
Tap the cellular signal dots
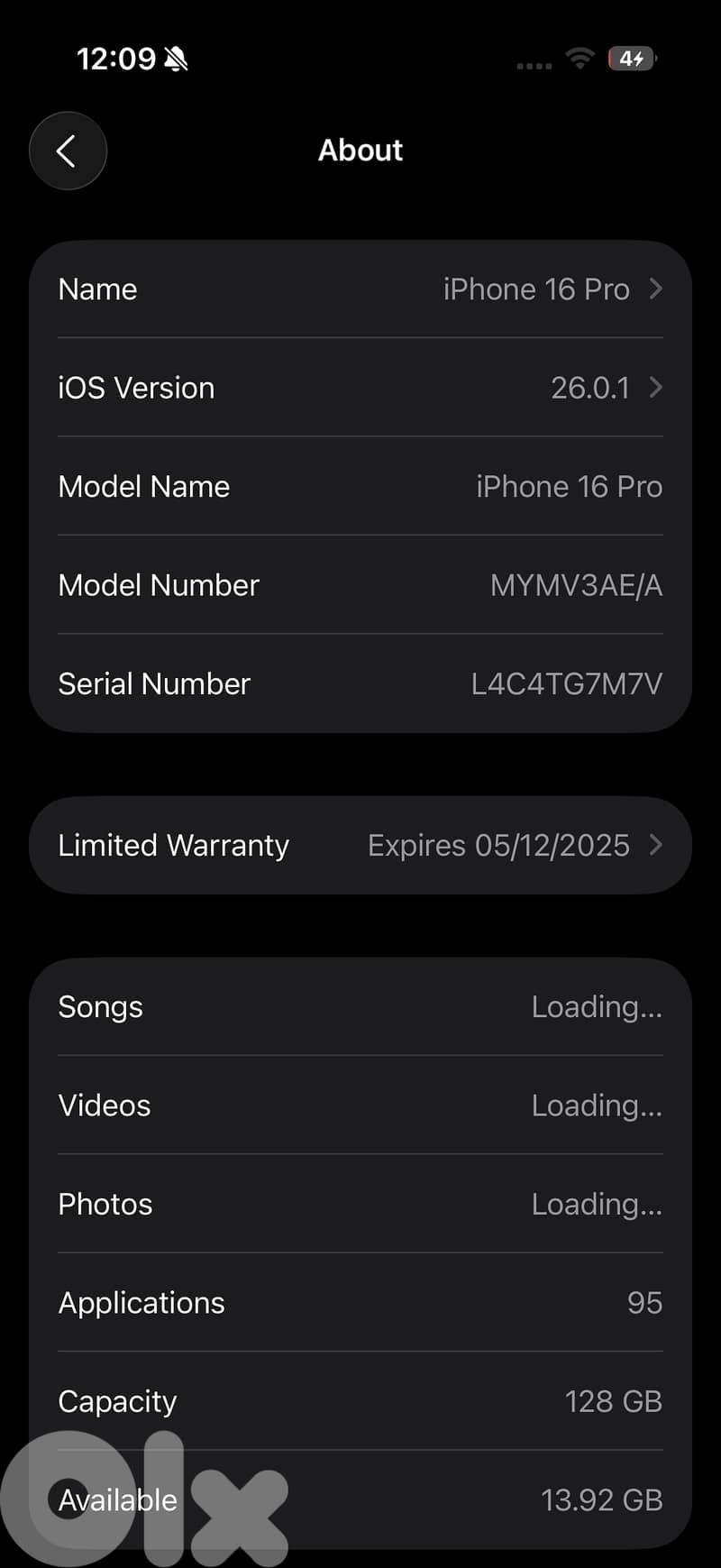tap(534, 63)
